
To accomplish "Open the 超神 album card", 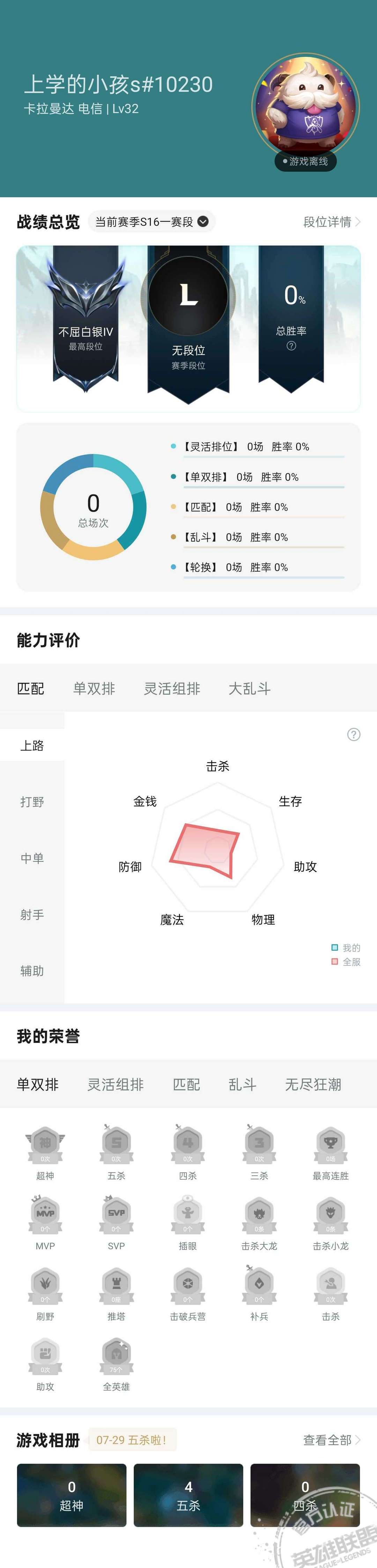I will [71, 1495].
